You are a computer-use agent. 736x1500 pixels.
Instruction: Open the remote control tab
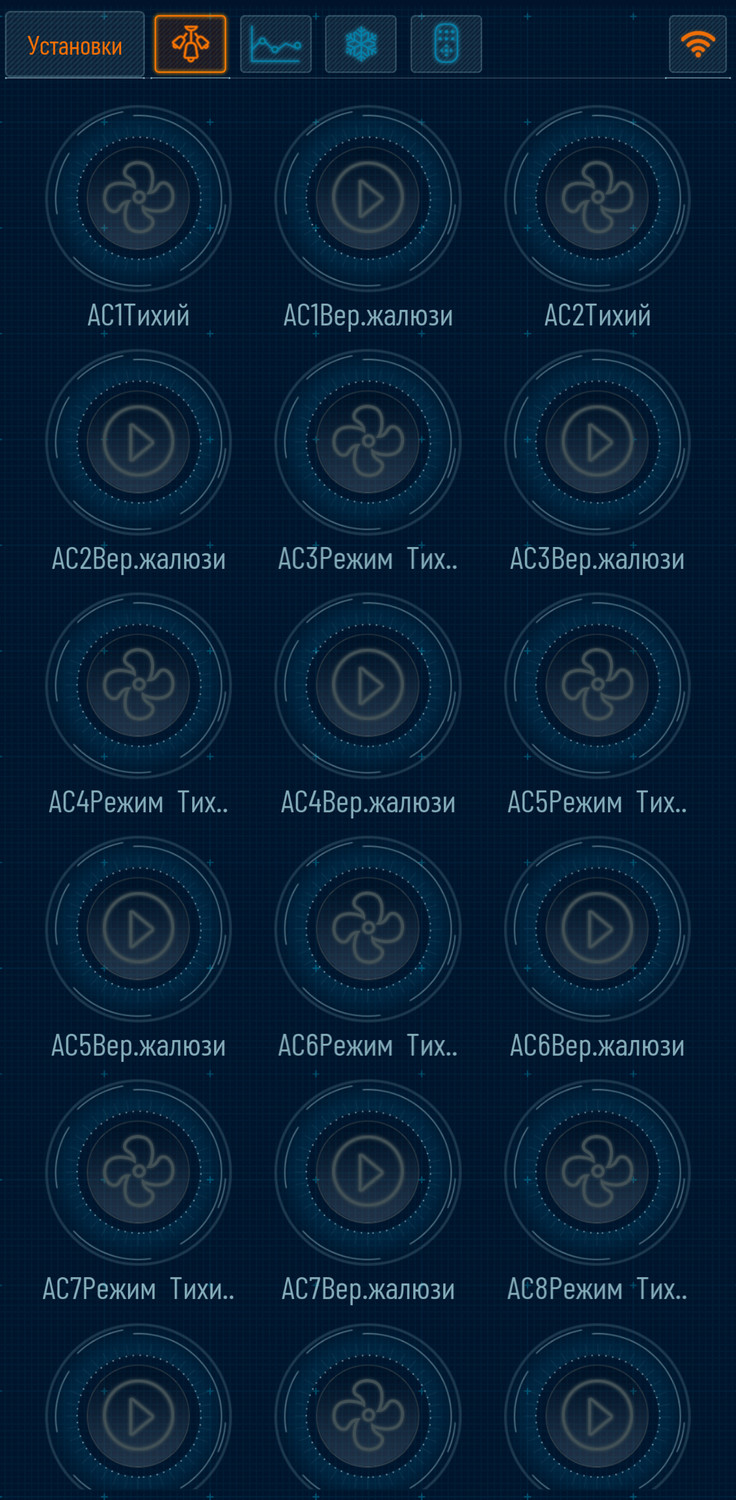[446, 45]
